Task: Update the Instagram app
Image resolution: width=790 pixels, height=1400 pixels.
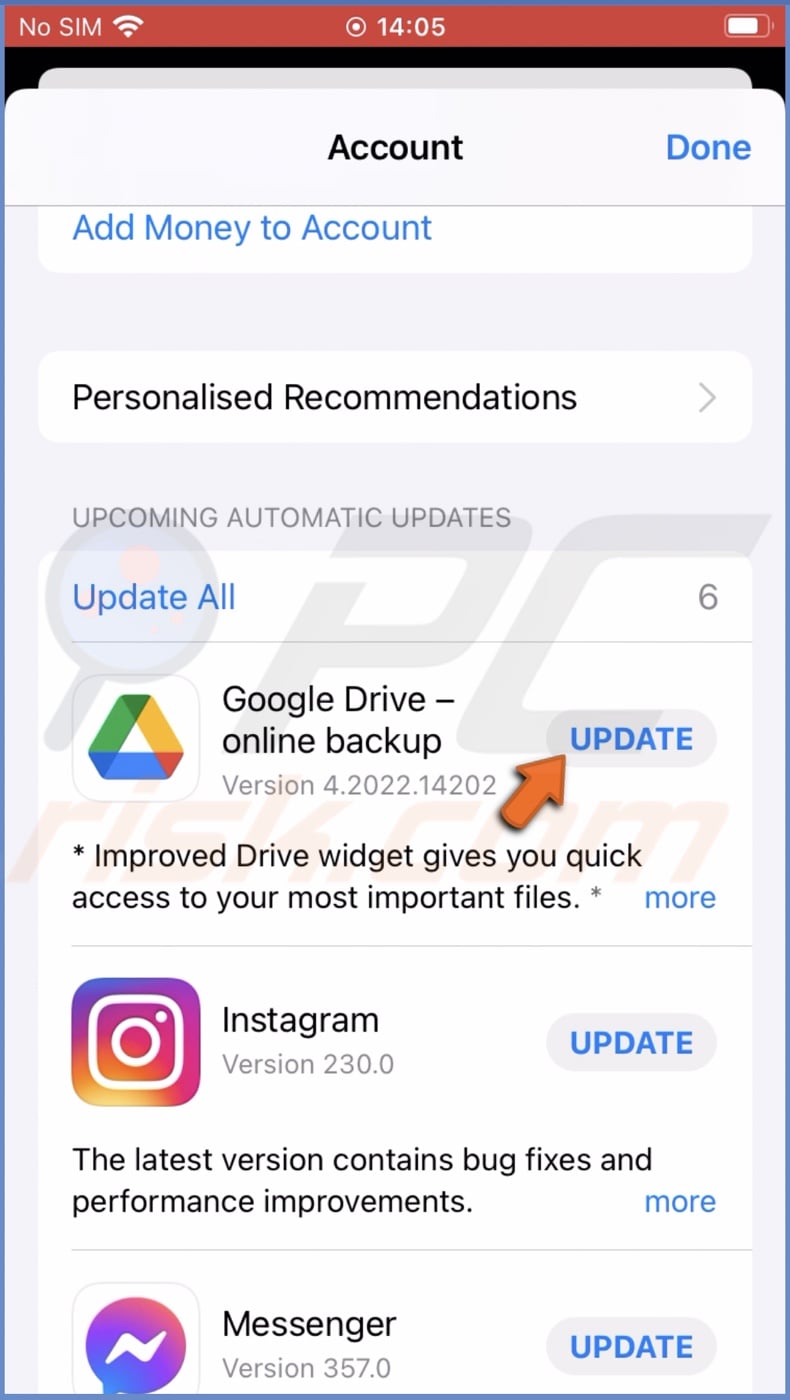Action: tap(630, 1042)
